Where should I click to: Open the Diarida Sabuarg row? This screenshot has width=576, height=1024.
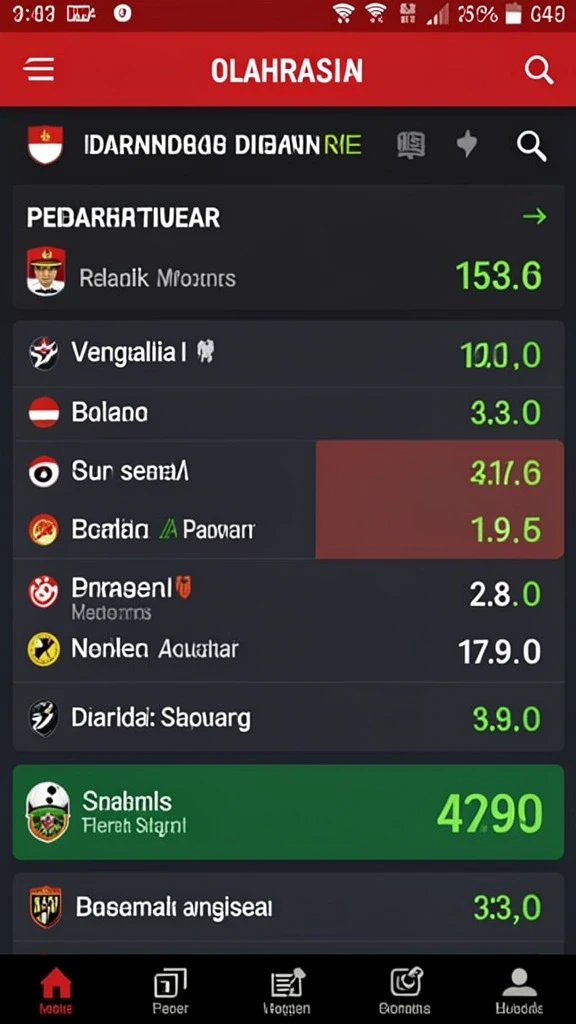(x=288, y=718)
